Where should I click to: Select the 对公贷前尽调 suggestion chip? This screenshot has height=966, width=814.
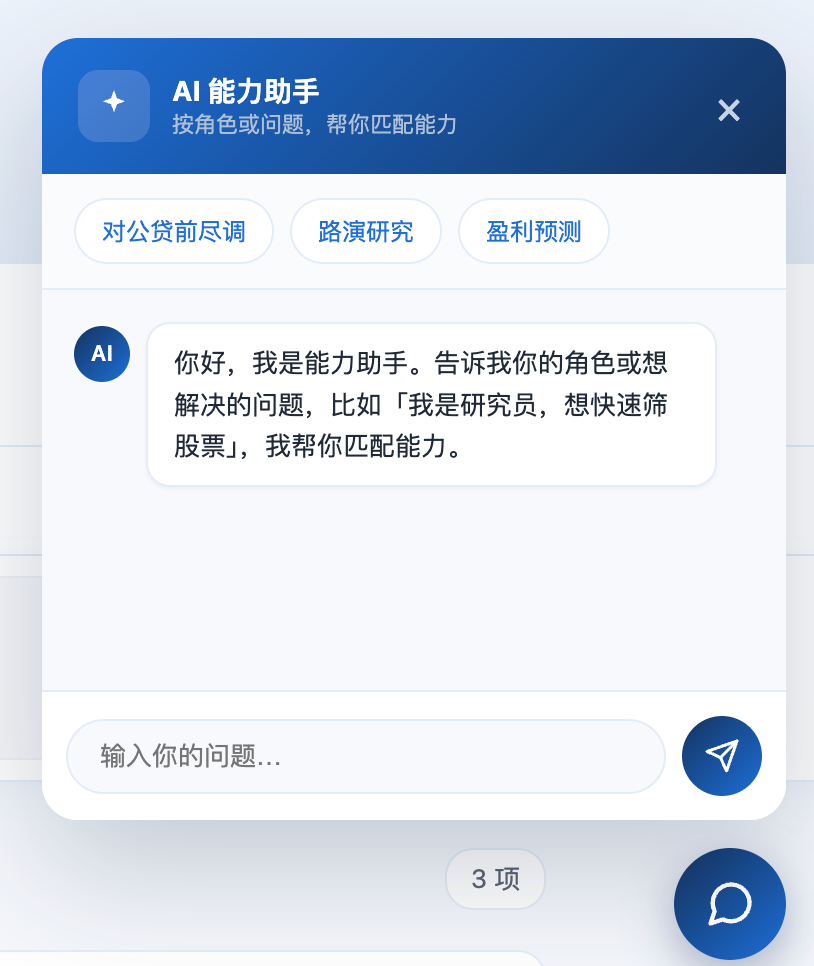point(174,232)
